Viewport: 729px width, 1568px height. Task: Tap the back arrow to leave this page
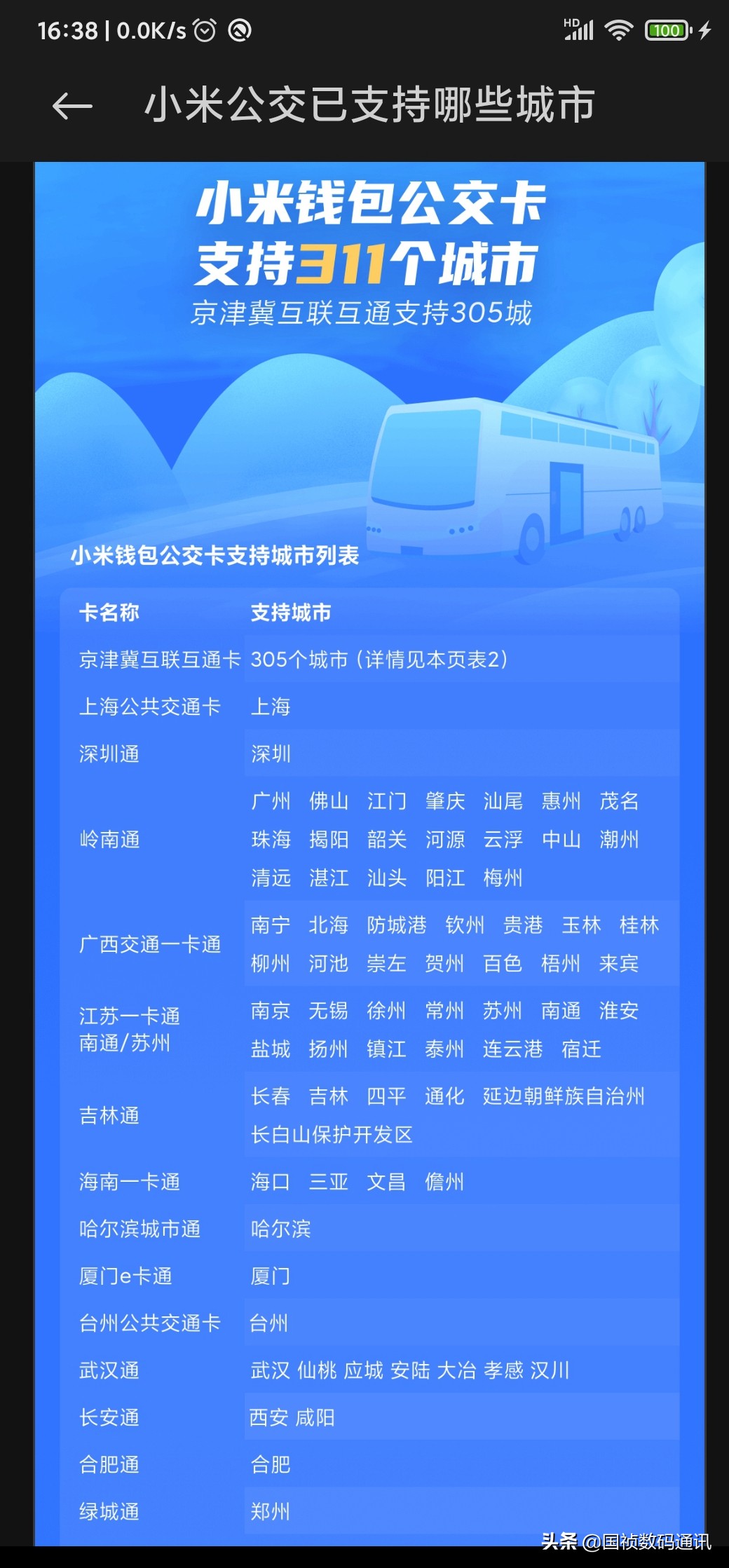click(x=70, y=105)
